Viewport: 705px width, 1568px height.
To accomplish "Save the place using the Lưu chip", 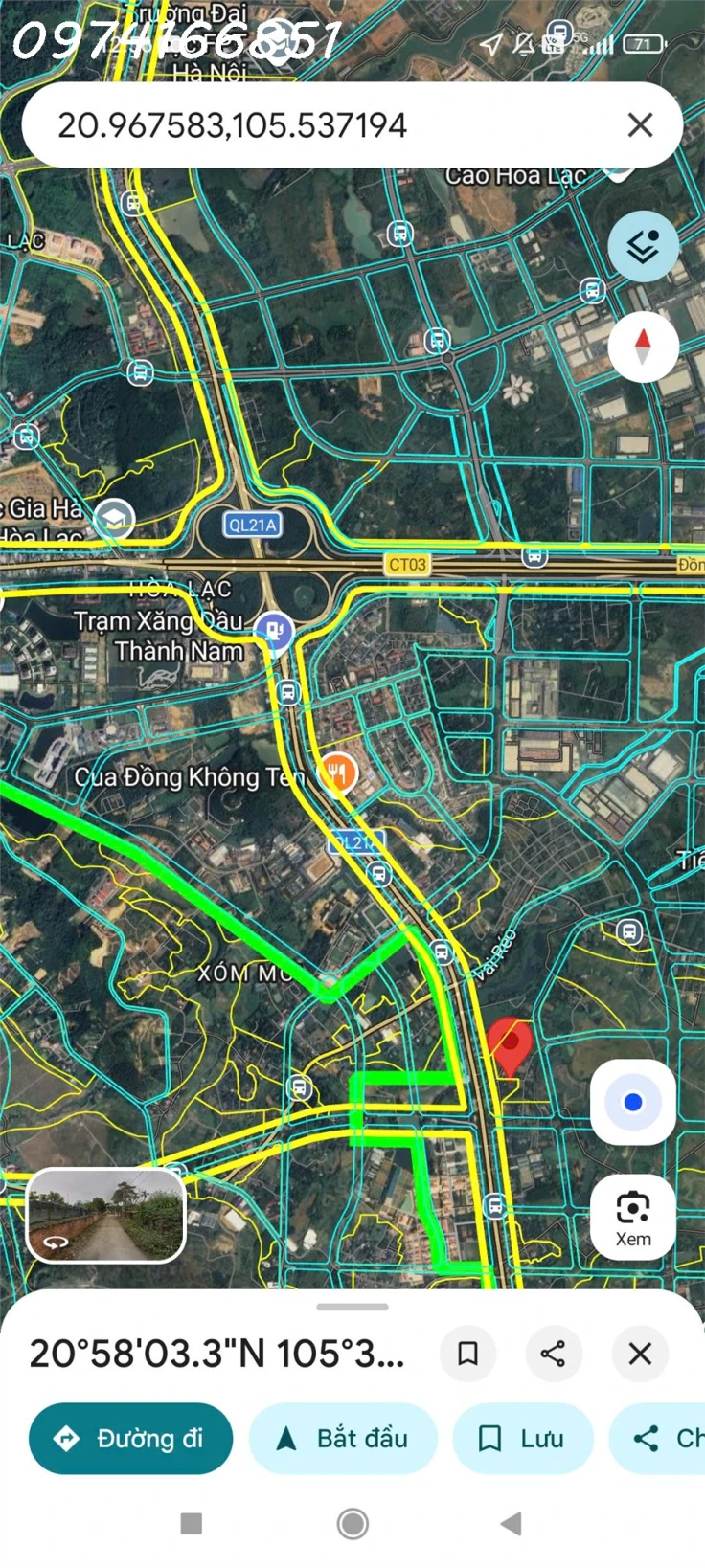I will coord(523,1439).
